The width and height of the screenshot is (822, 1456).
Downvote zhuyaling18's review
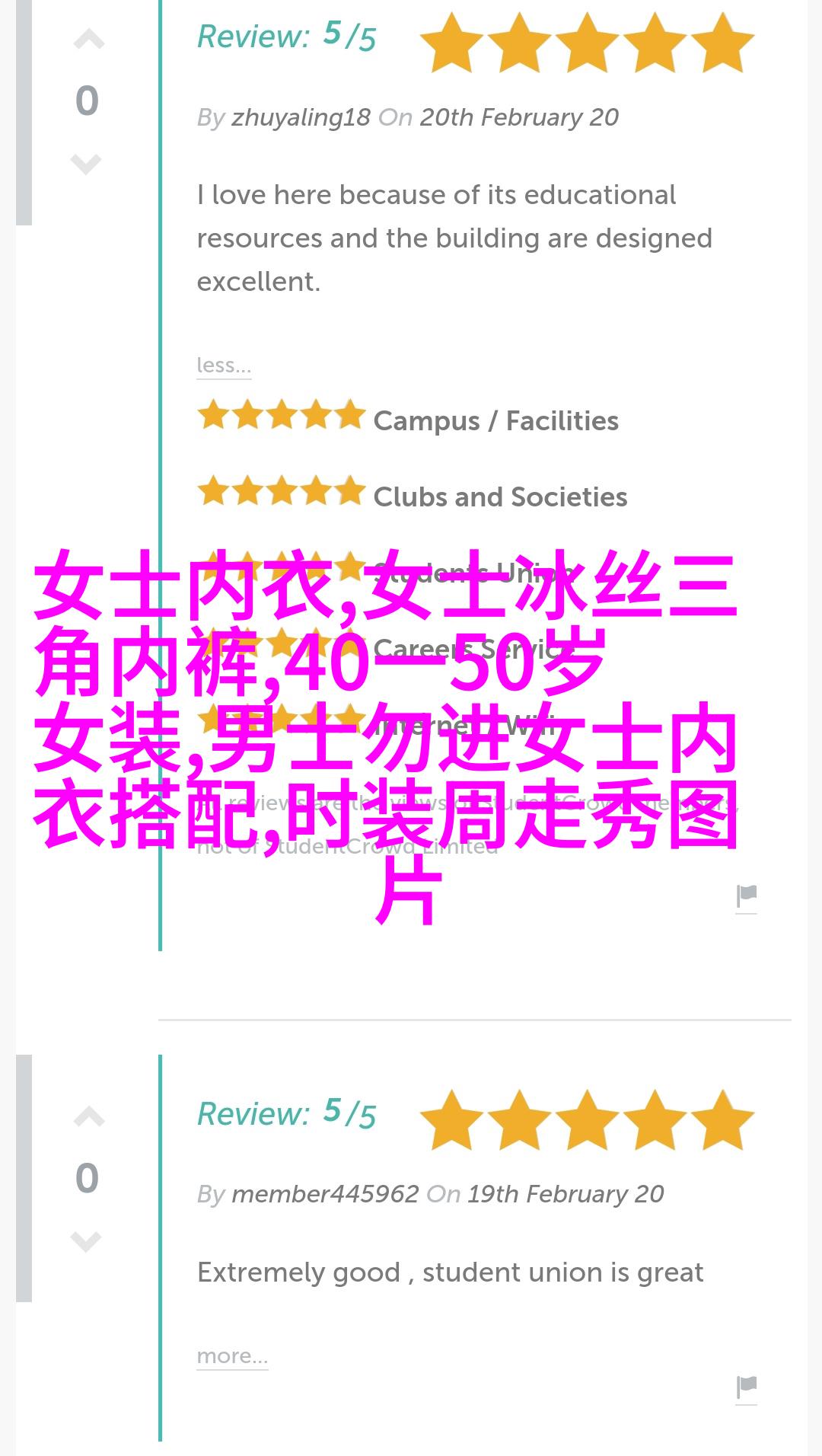(86, 163)
